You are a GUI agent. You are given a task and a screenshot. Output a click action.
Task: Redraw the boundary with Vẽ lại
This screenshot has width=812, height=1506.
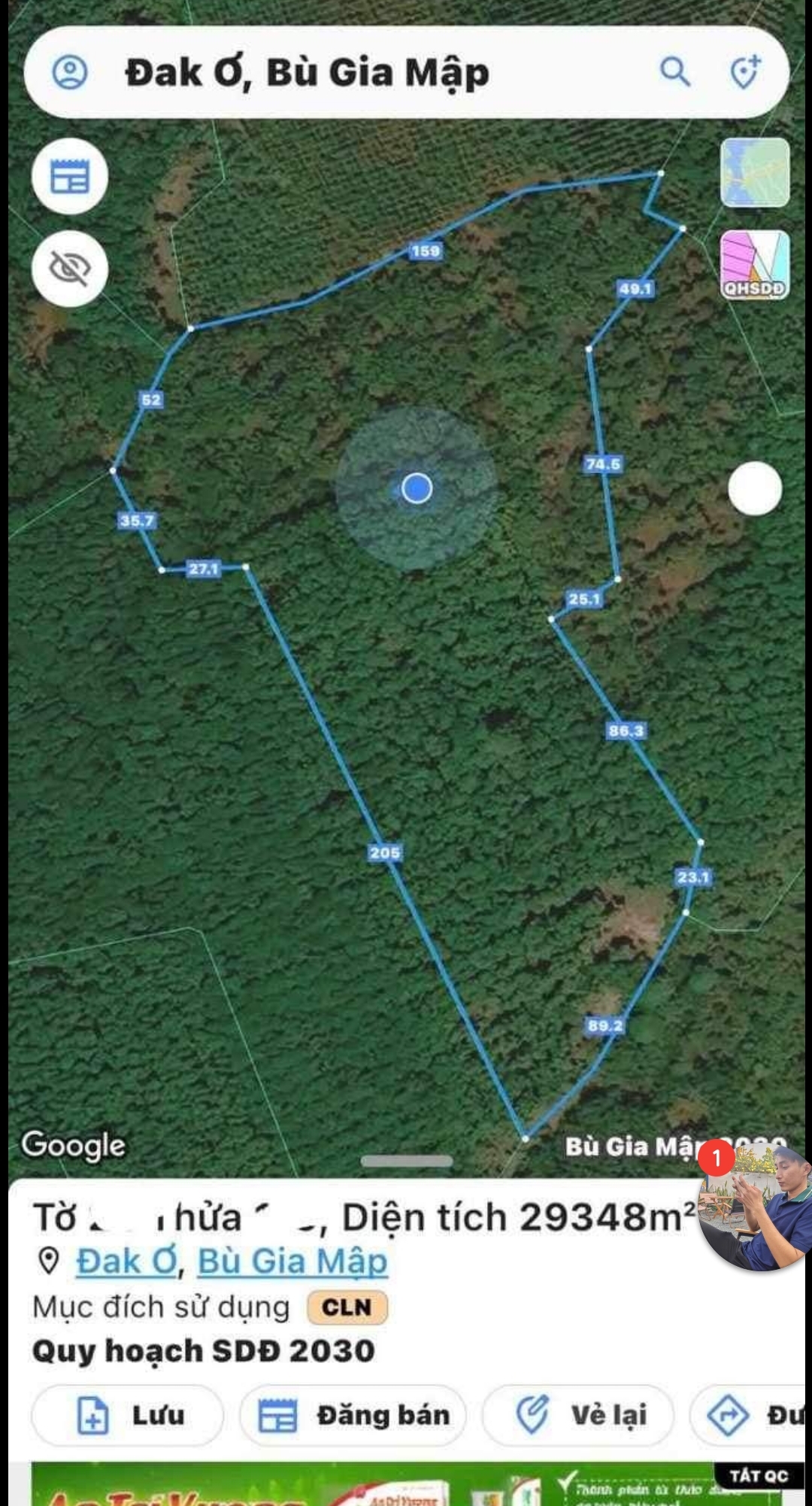click(x=577, y=1415)
